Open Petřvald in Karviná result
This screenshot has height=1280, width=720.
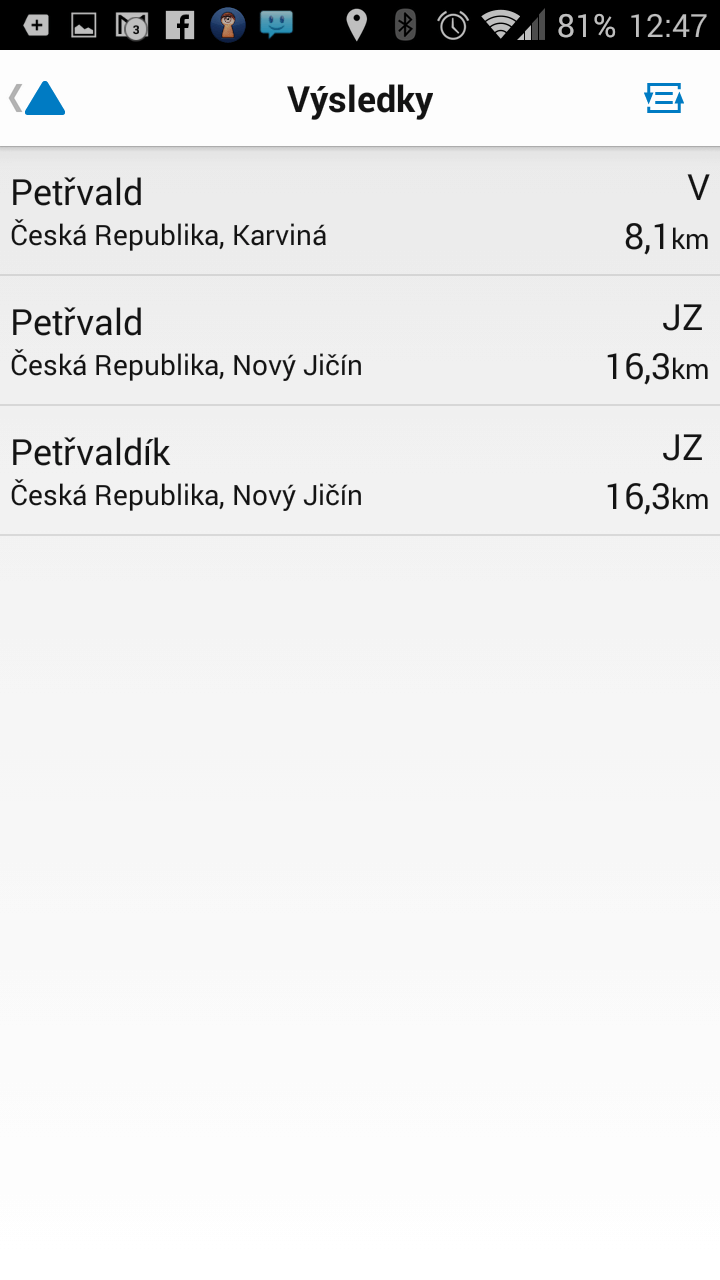[360, 211]
